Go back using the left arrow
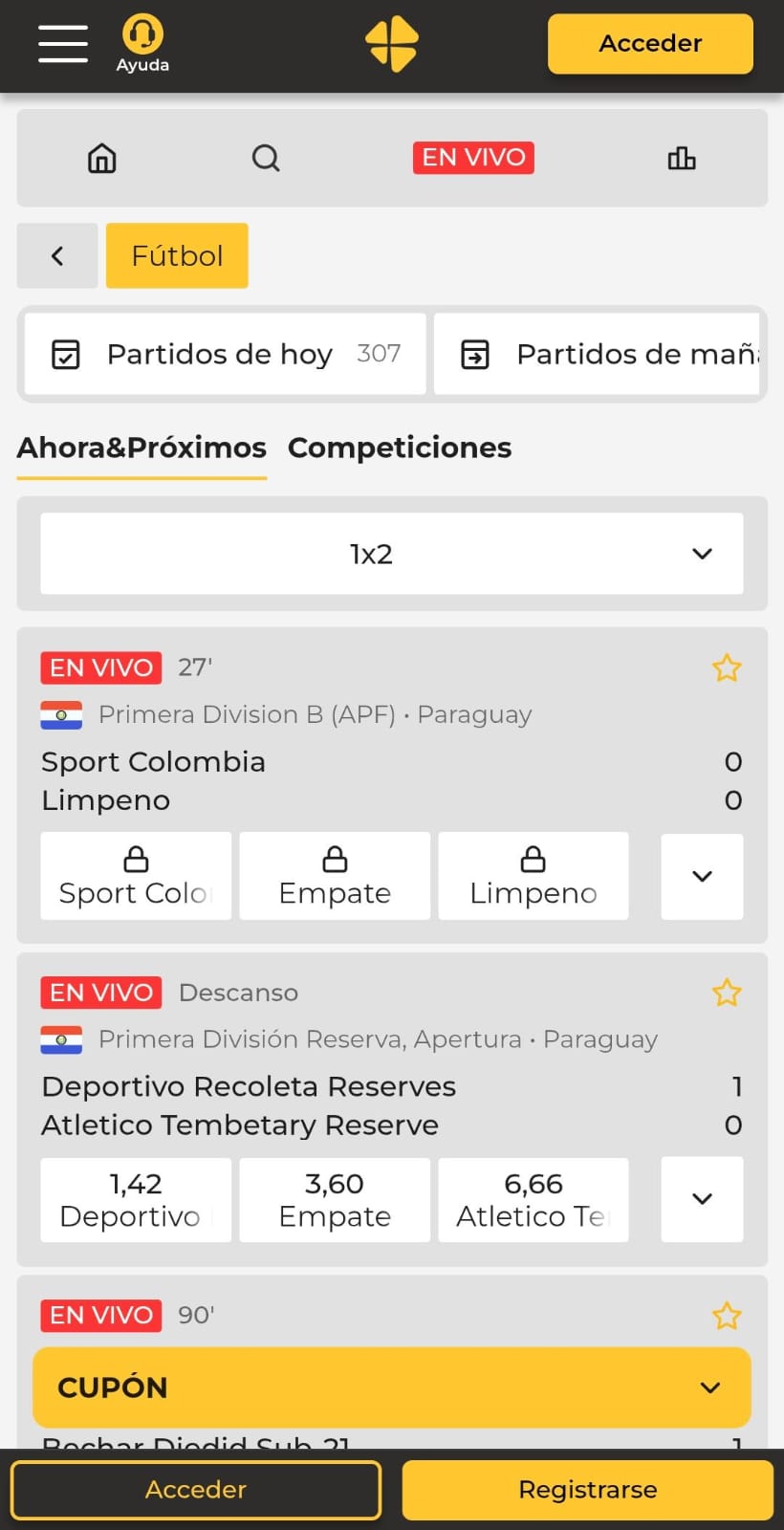The height and width of the screenshot is (1530, 784). 57,255
